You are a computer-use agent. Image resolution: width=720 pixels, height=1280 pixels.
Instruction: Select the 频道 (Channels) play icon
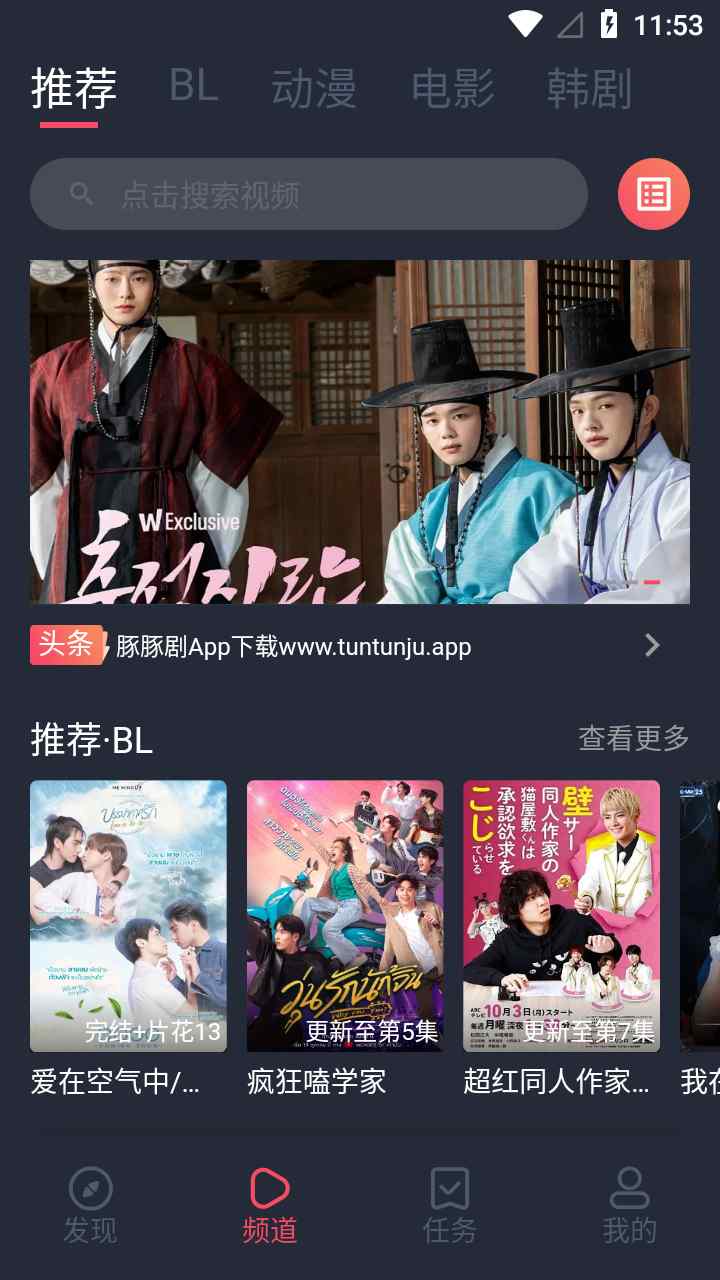point(270,1190)
